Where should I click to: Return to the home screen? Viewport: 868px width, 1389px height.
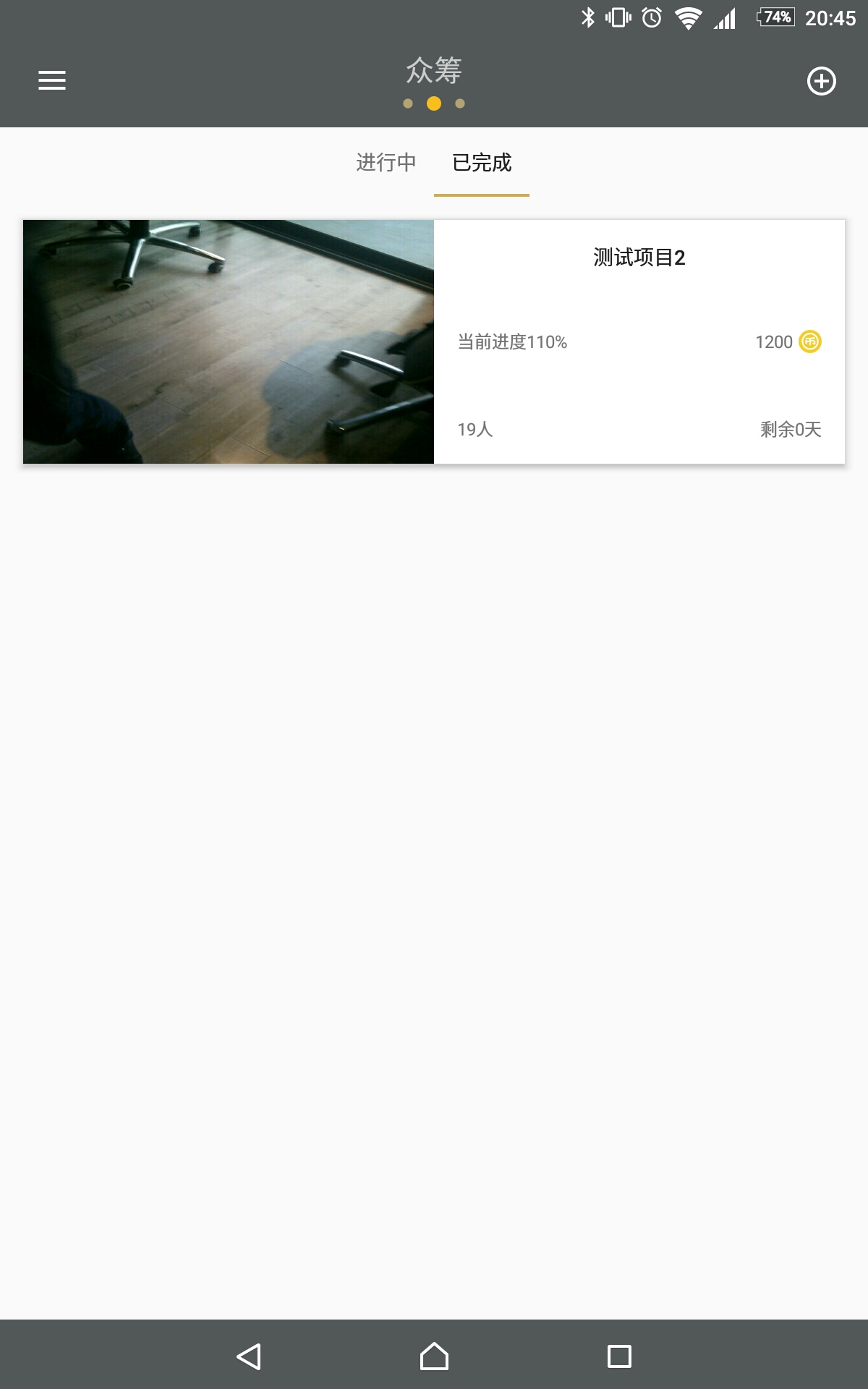tap(434, 1356)
